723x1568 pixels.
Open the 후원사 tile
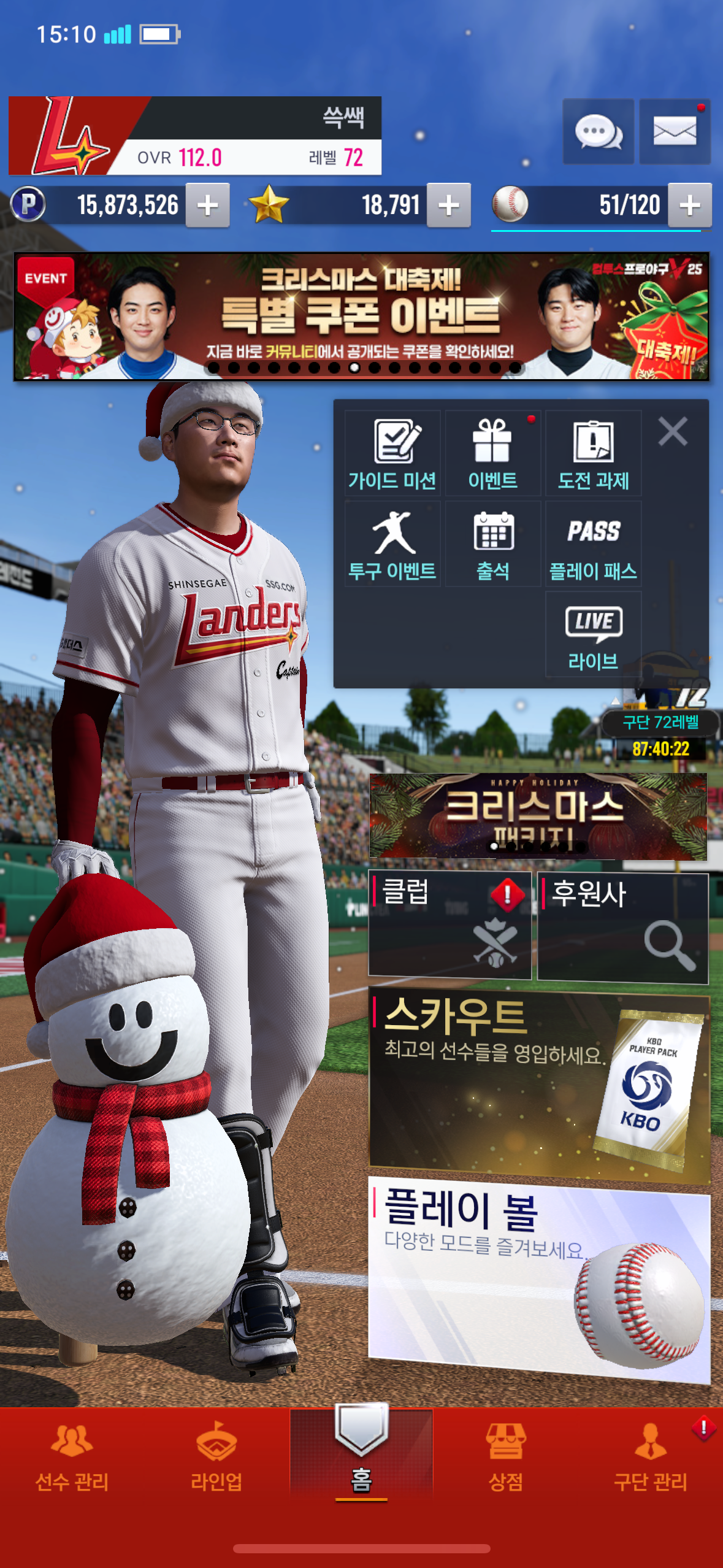pos(622,928)
